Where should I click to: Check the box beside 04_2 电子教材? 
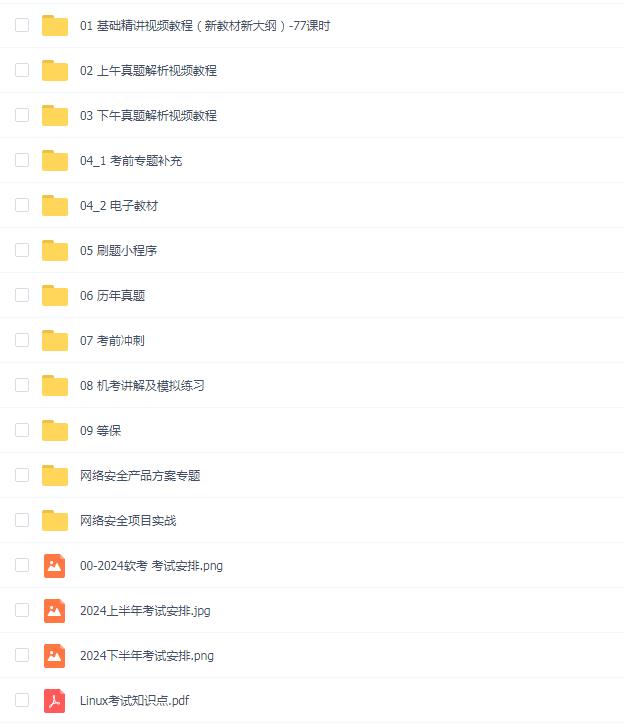[22, 205]
